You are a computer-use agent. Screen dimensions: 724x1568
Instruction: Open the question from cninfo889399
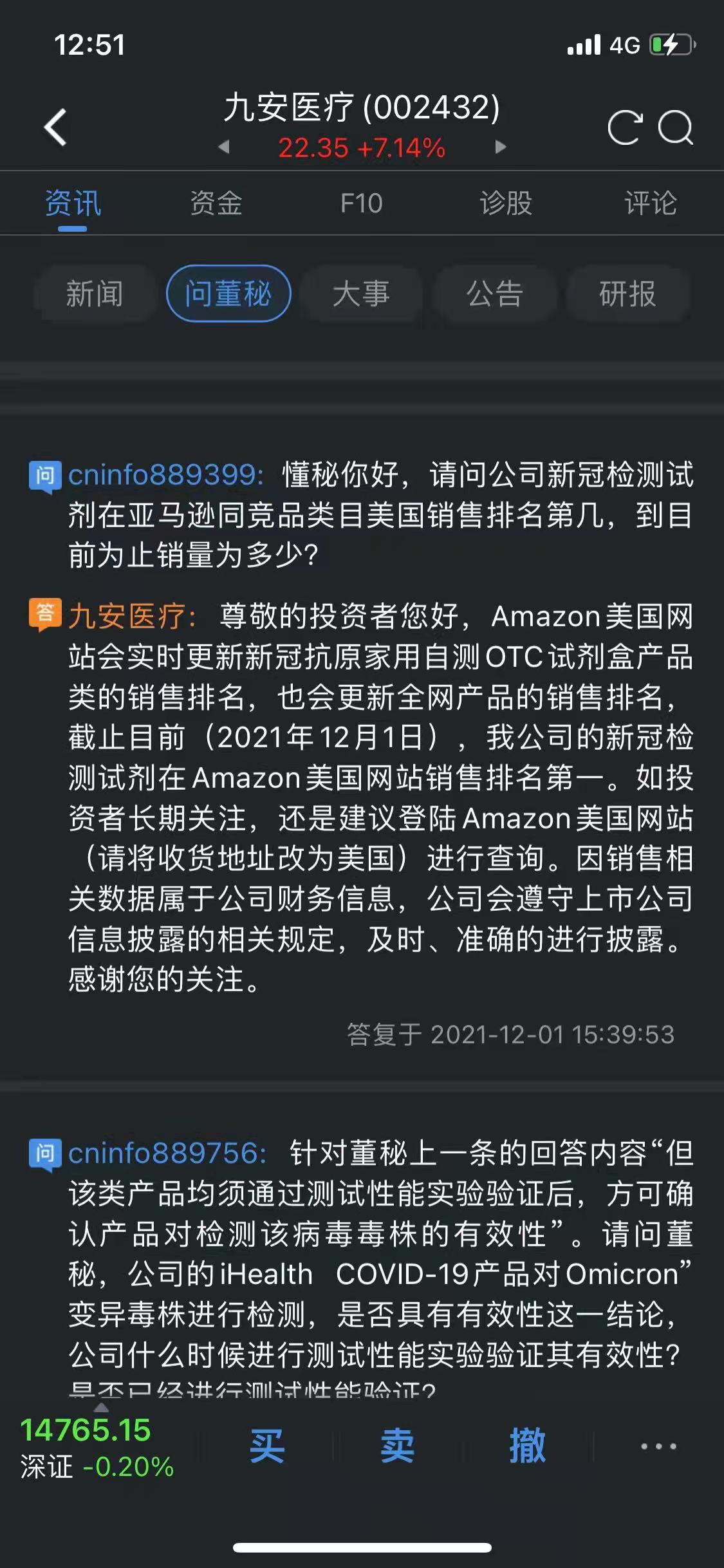[361, 514]
